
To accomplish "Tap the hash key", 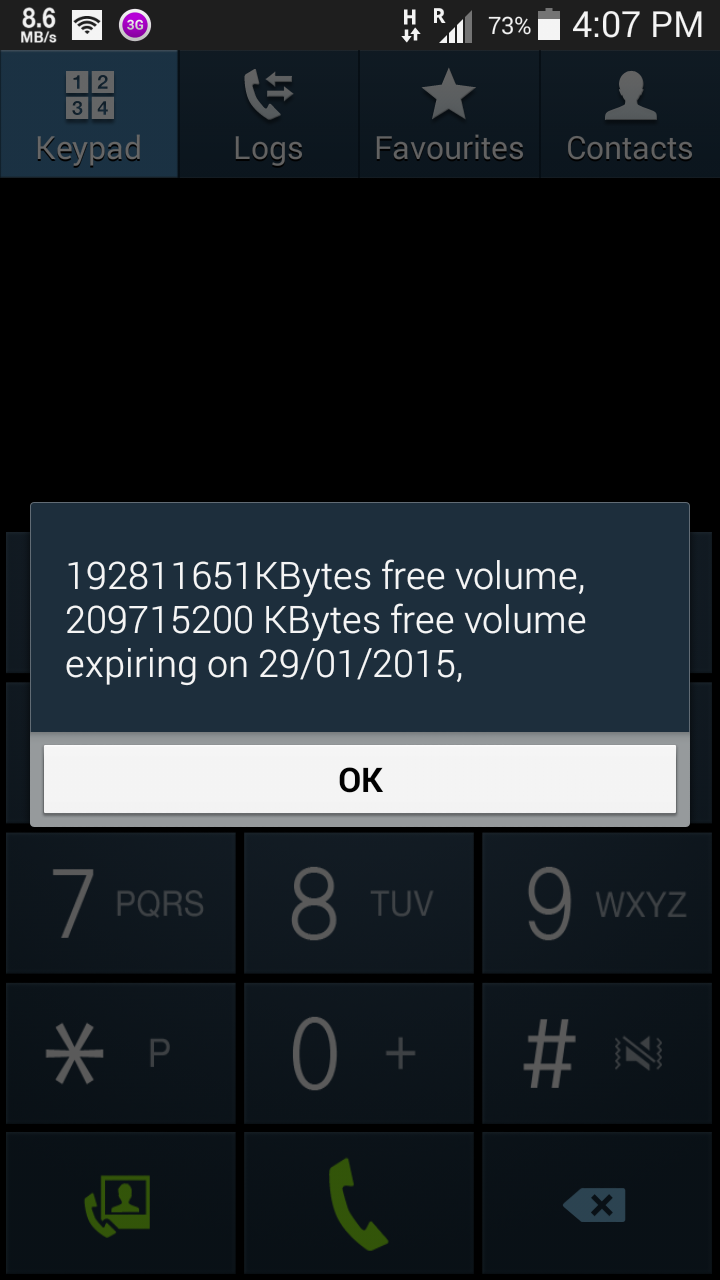I will click(598, 1053).
